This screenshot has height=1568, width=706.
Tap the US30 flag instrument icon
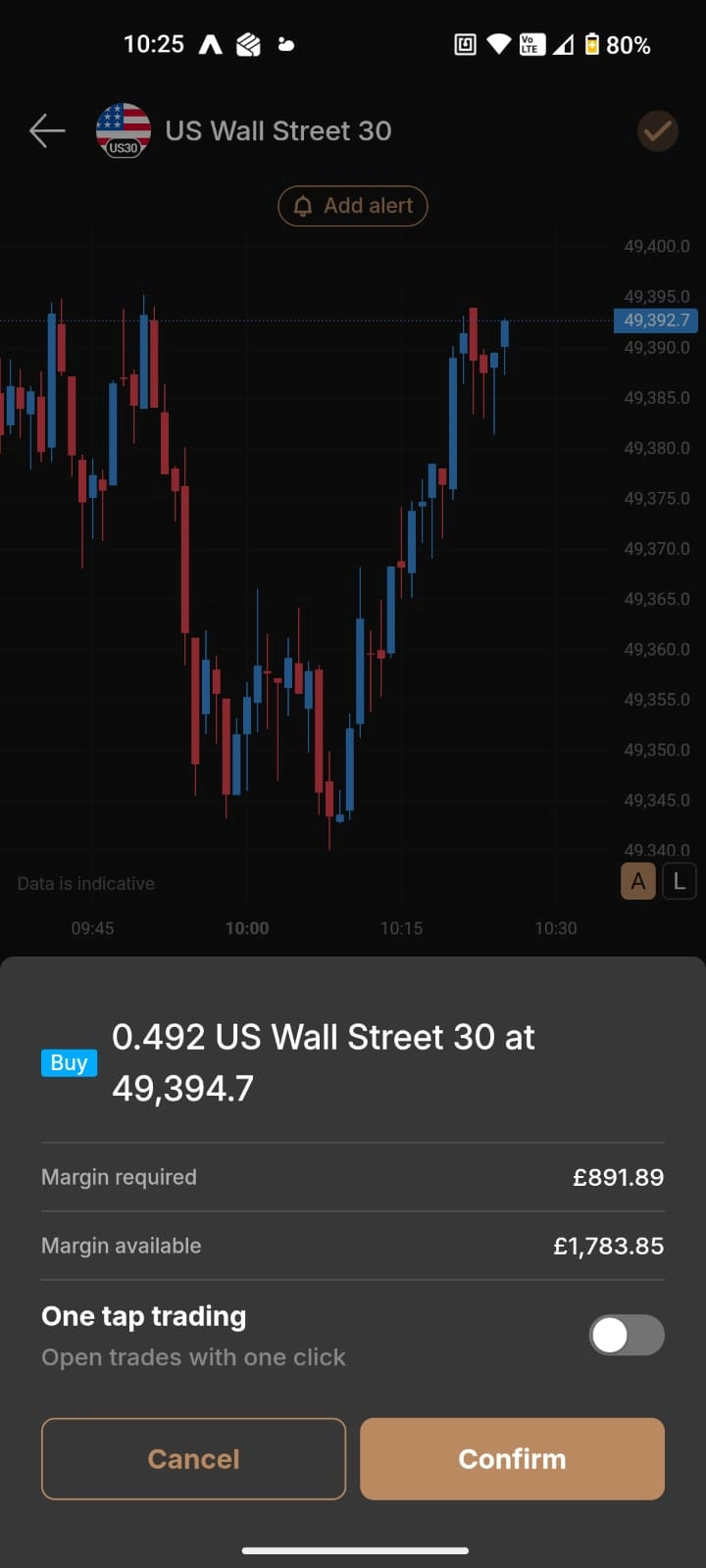[x=123, y=130]
